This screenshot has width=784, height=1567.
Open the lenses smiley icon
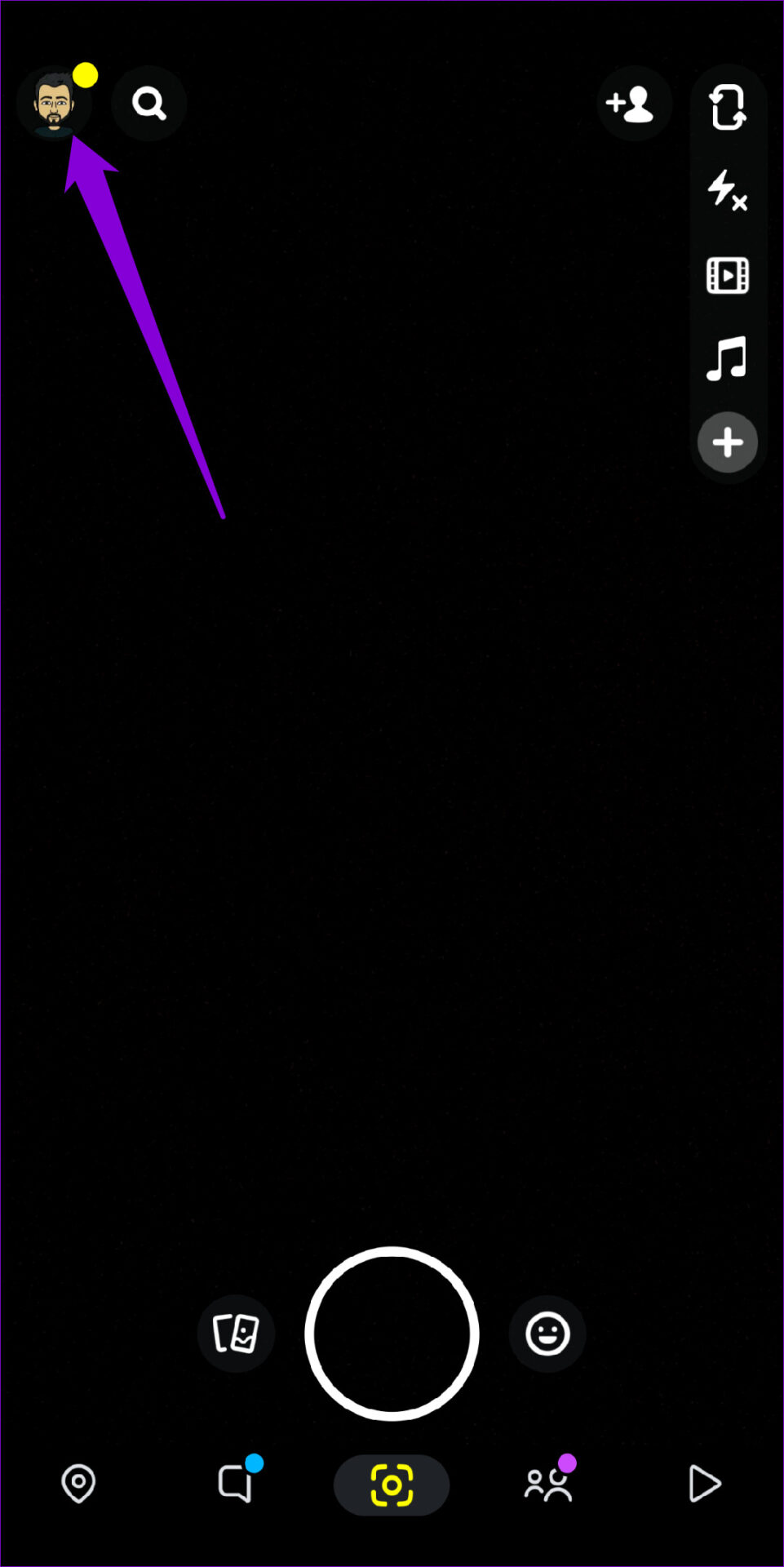point(547,1334)
